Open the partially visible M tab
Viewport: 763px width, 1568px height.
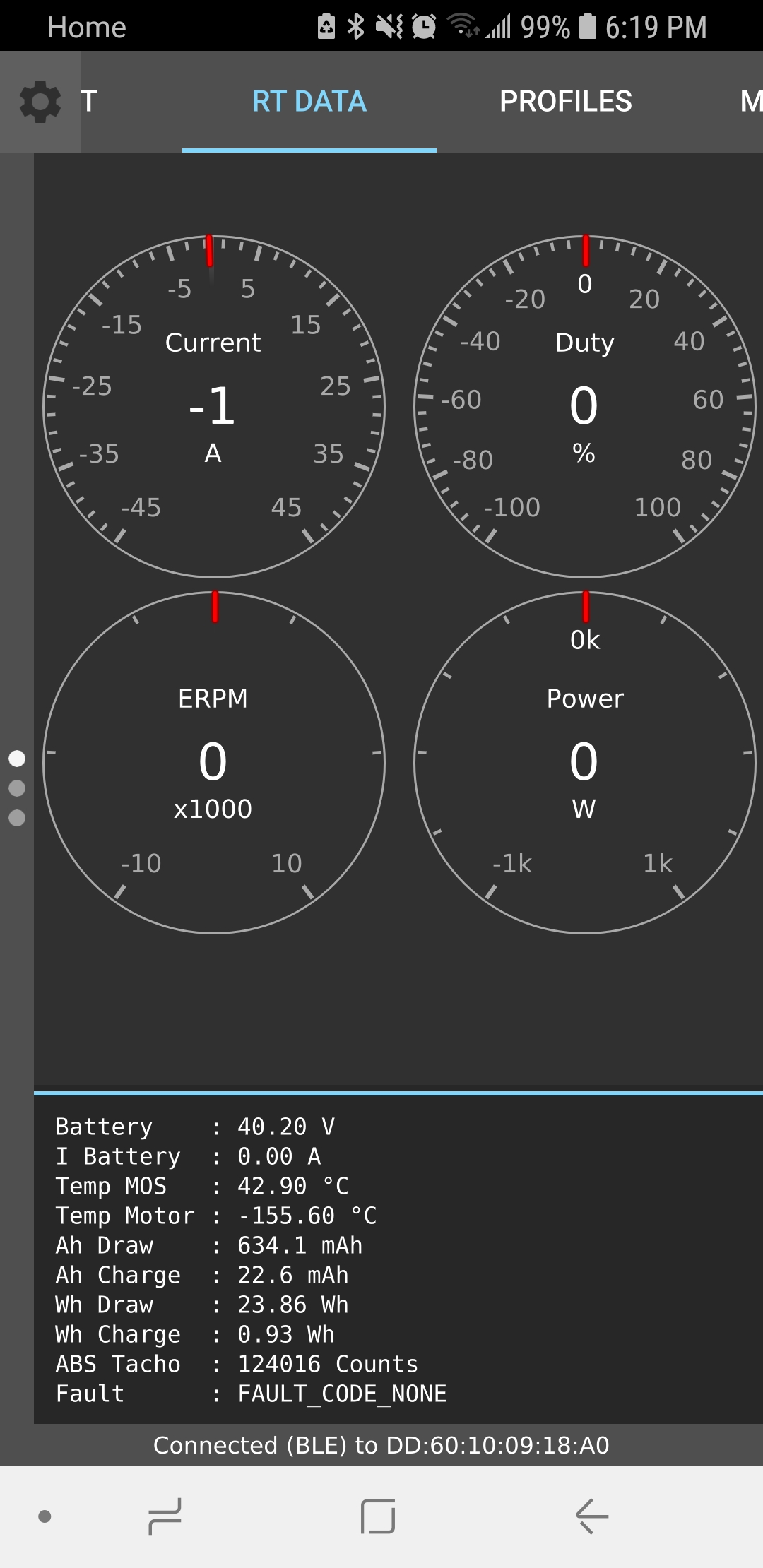click(x=751, y=102)
